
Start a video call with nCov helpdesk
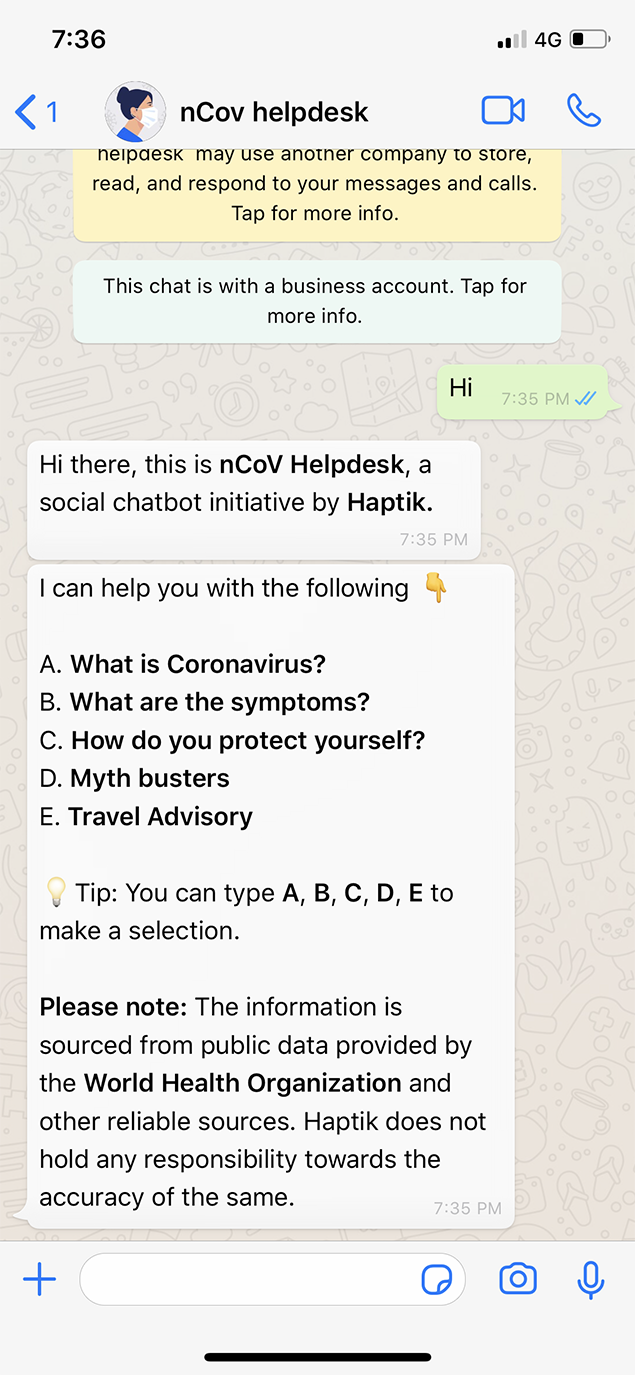tap(503, 111)
